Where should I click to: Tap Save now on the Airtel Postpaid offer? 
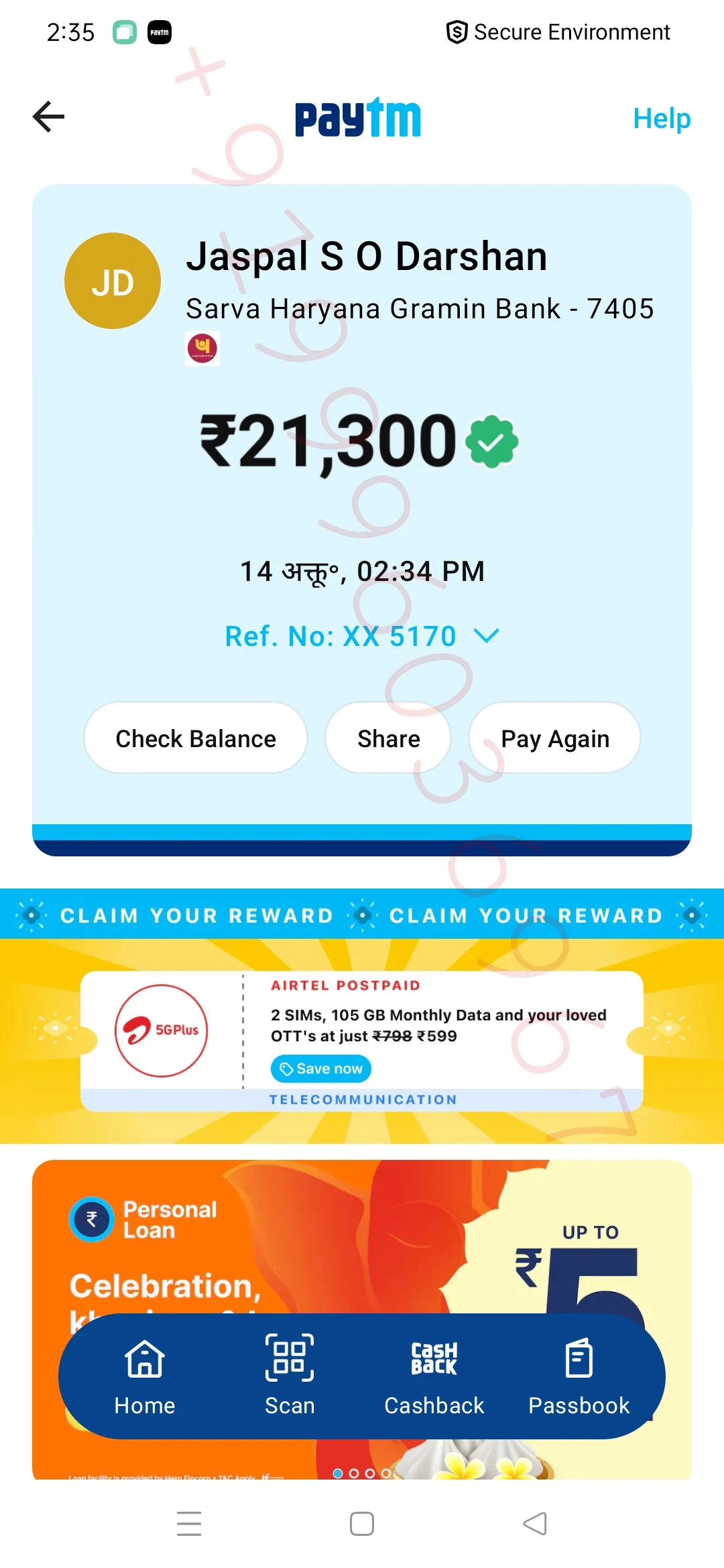tap(321, 1068)
